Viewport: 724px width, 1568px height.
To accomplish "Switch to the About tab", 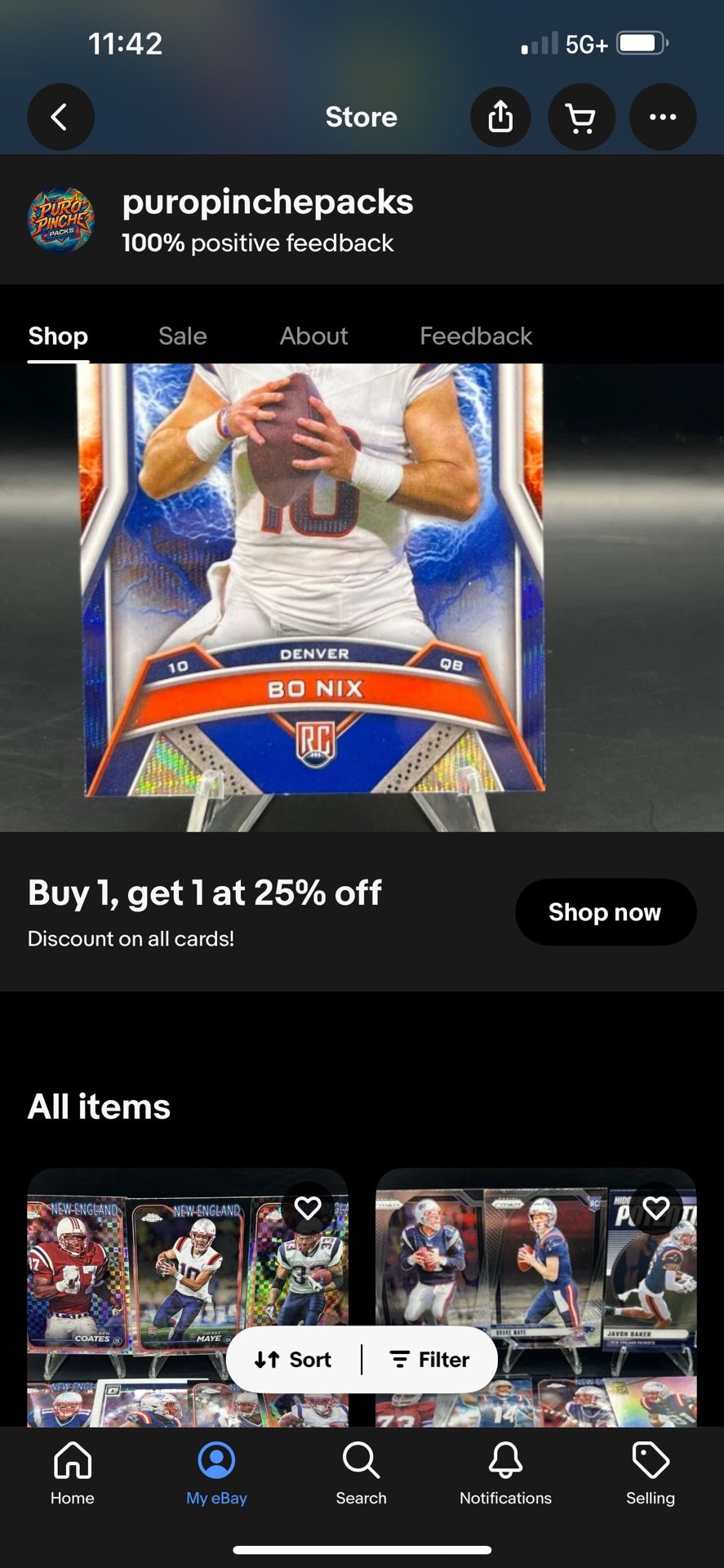I will click(x=313, y=336).
